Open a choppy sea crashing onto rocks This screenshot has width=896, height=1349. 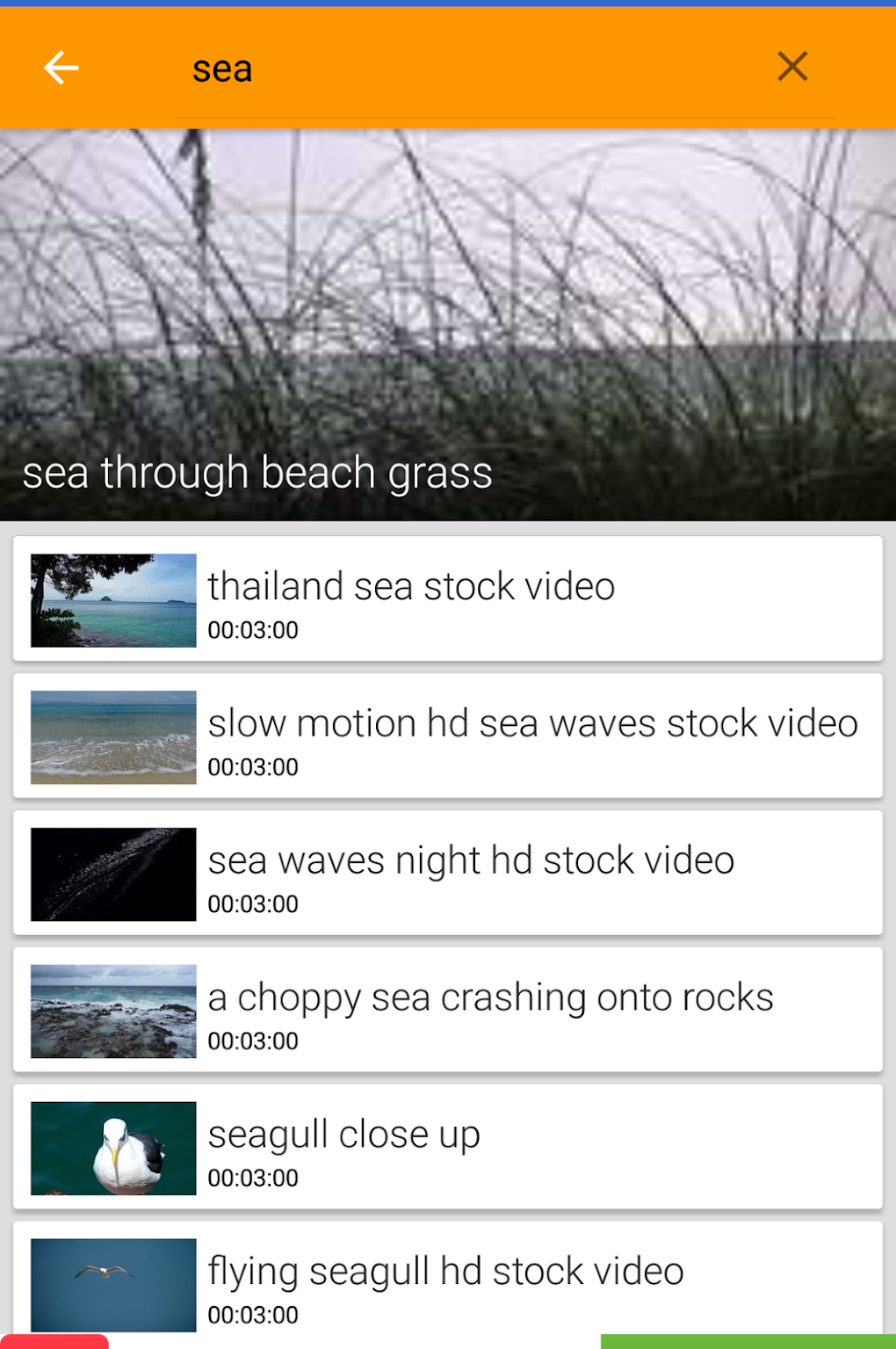(x=488, y=997)
